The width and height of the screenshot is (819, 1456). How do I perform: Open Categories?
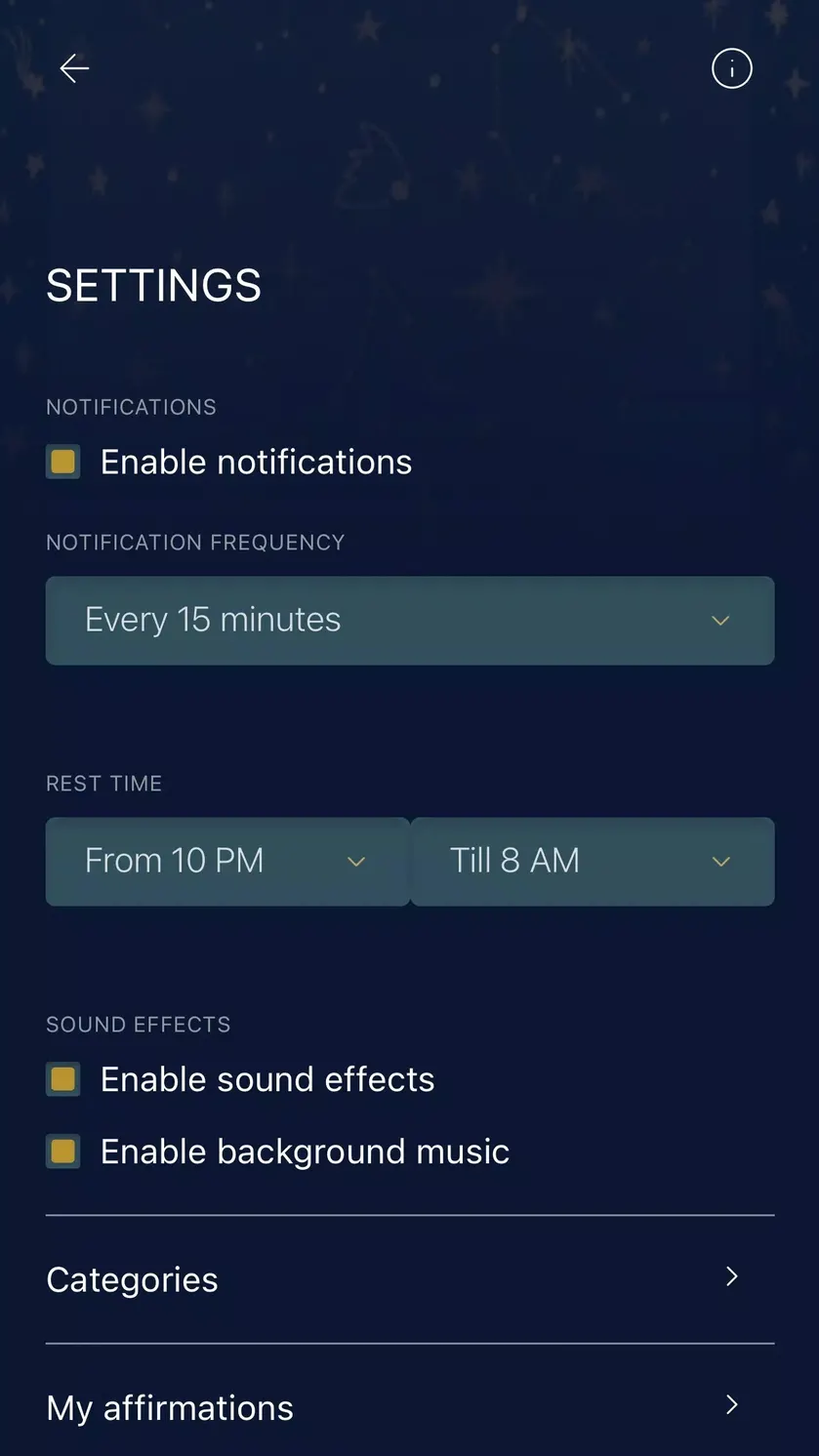[410, 1279]
